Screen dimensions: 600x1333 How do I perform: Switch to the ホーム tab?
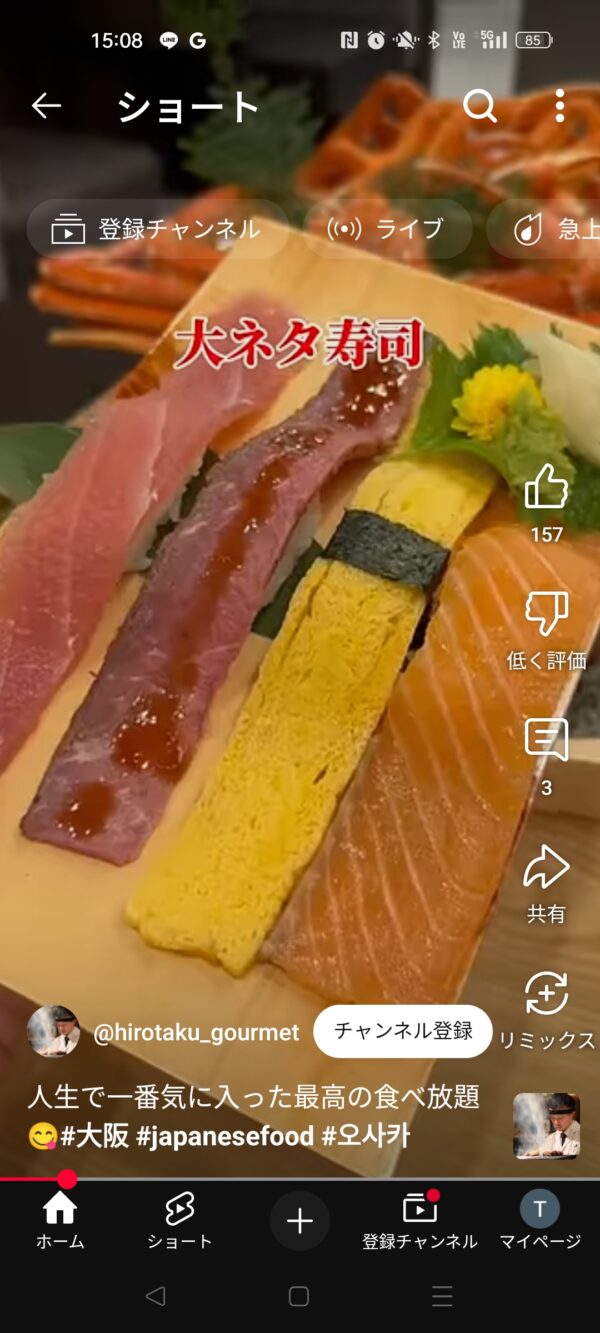pos(60,1221)
